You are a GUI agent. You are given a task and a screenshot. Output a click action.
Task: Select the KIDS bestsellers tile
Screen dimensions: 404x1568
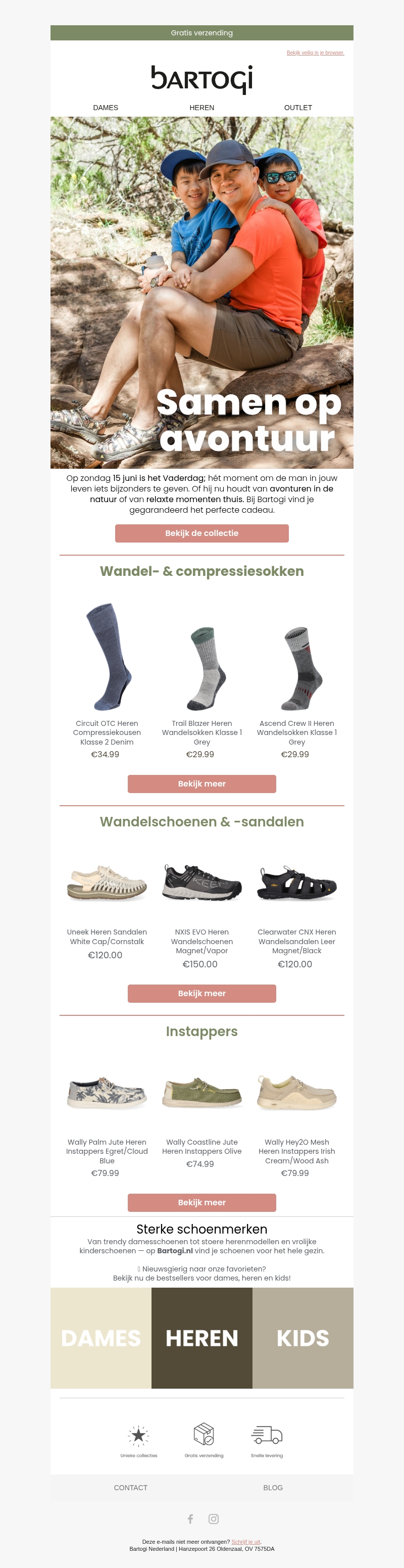302,1338
